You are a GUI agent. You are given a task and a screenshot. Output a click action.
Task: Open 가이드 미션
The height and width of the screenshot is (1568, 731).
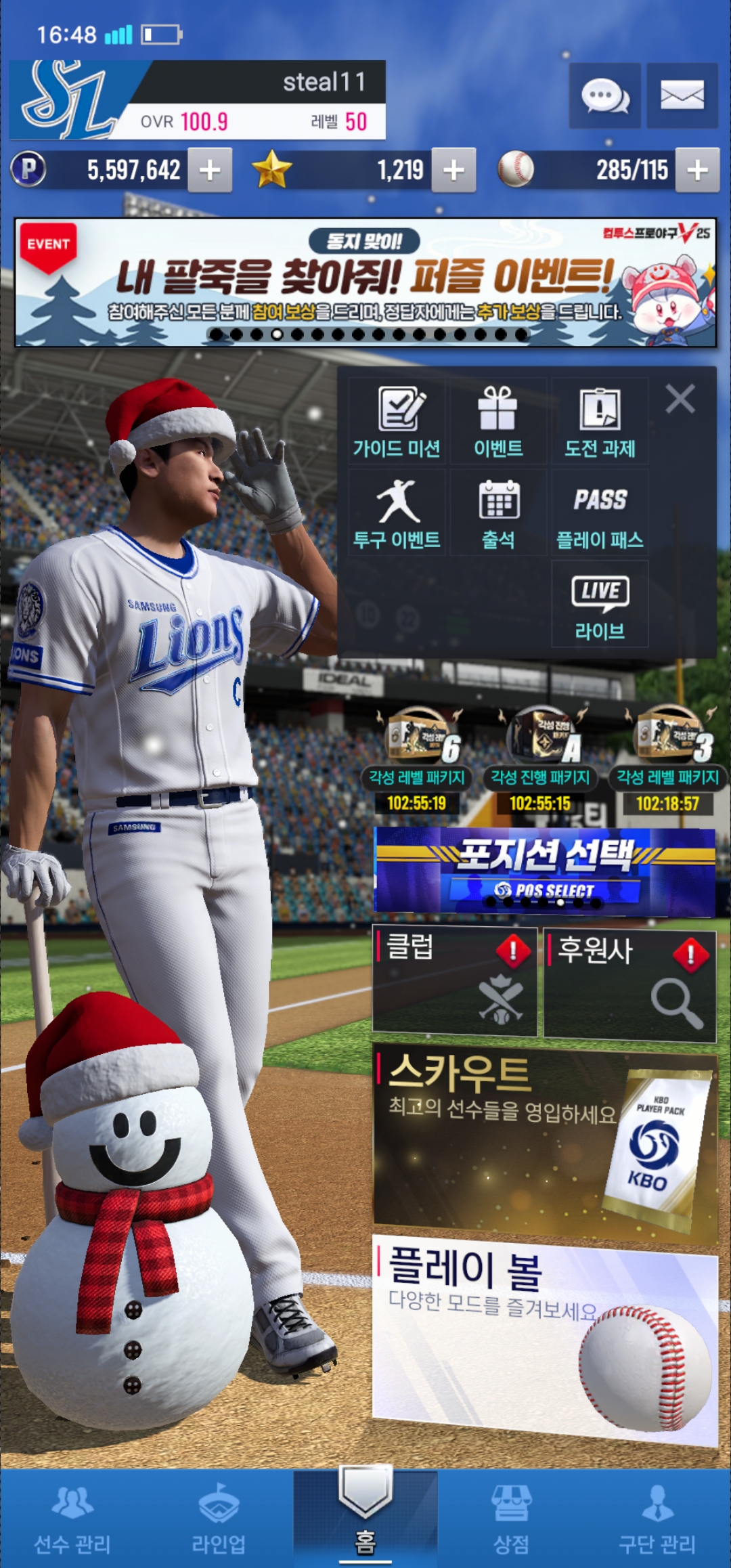click(397, 422)
